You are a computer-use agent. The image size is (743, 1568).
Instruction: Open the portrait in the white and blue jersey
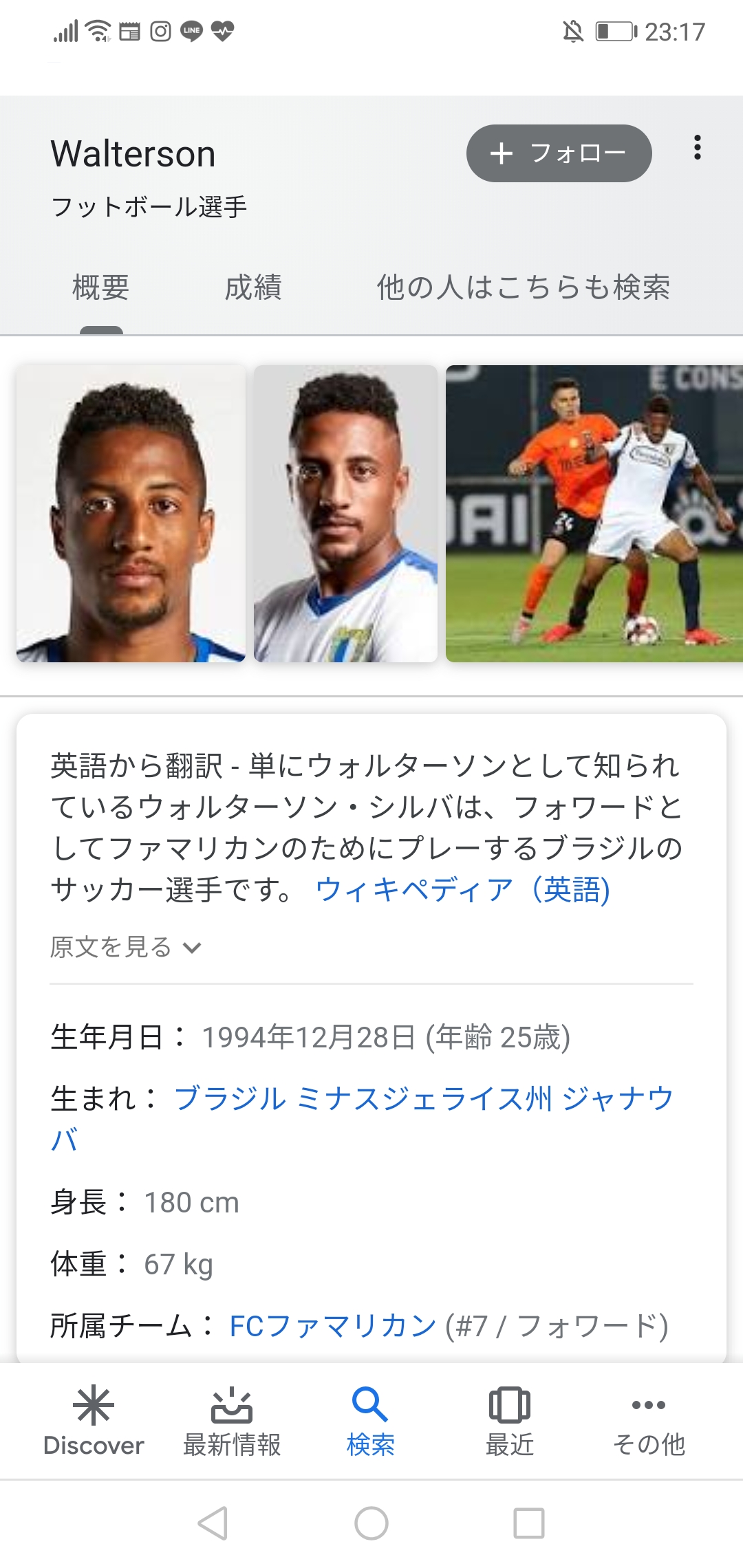(x=345, y=514)
